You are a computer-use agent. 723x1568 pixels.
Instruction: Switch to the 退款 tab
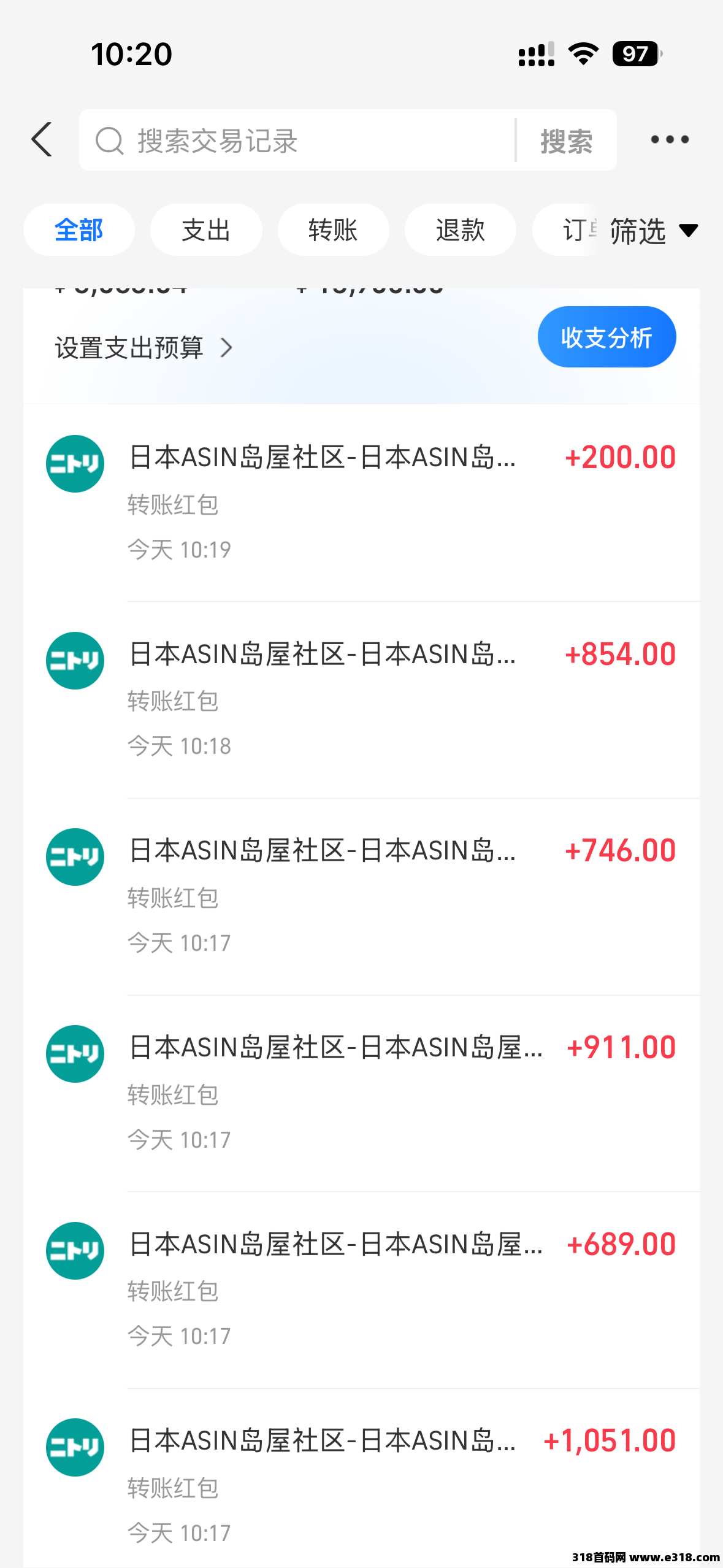pos(460,230)
